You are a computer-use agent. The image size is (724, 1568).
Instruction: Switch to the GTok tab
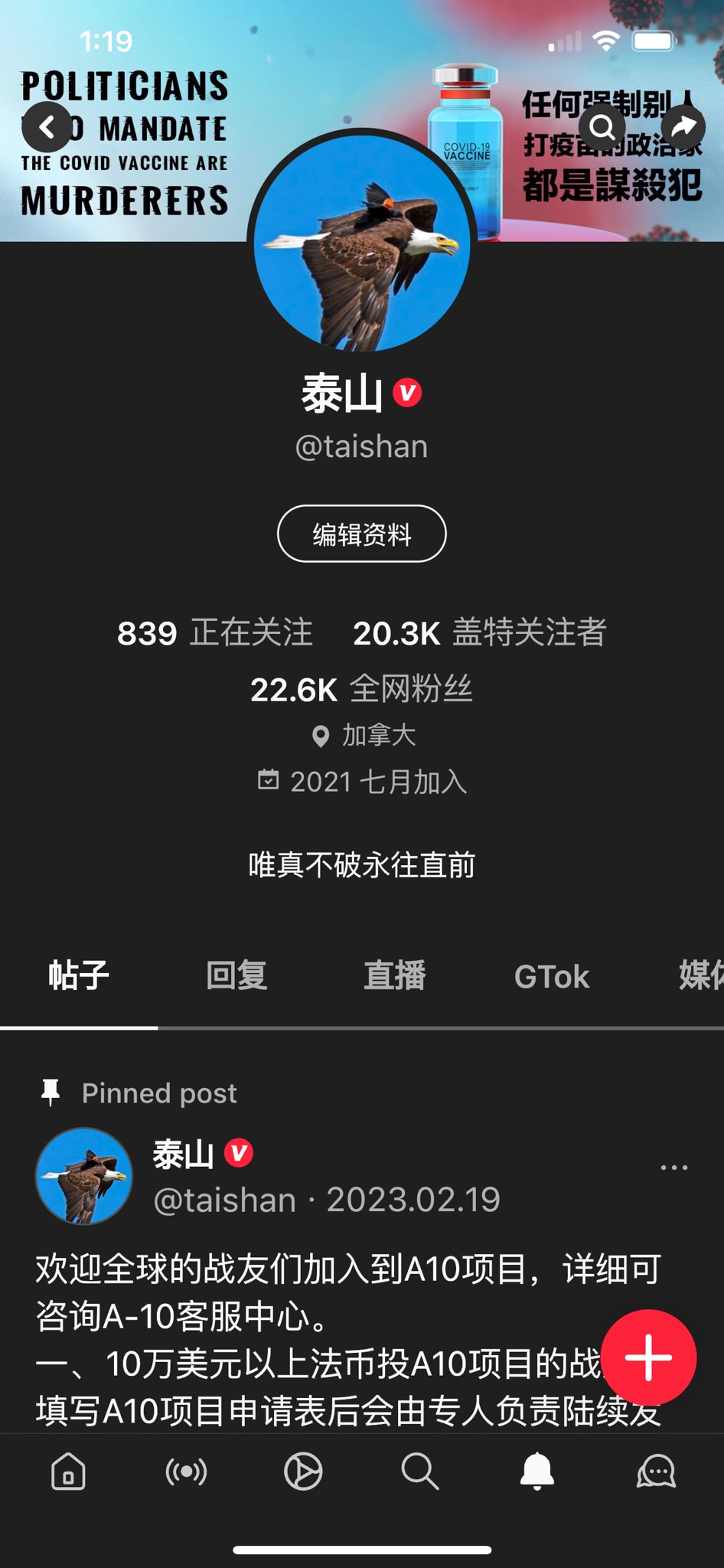tap(552, 975)
